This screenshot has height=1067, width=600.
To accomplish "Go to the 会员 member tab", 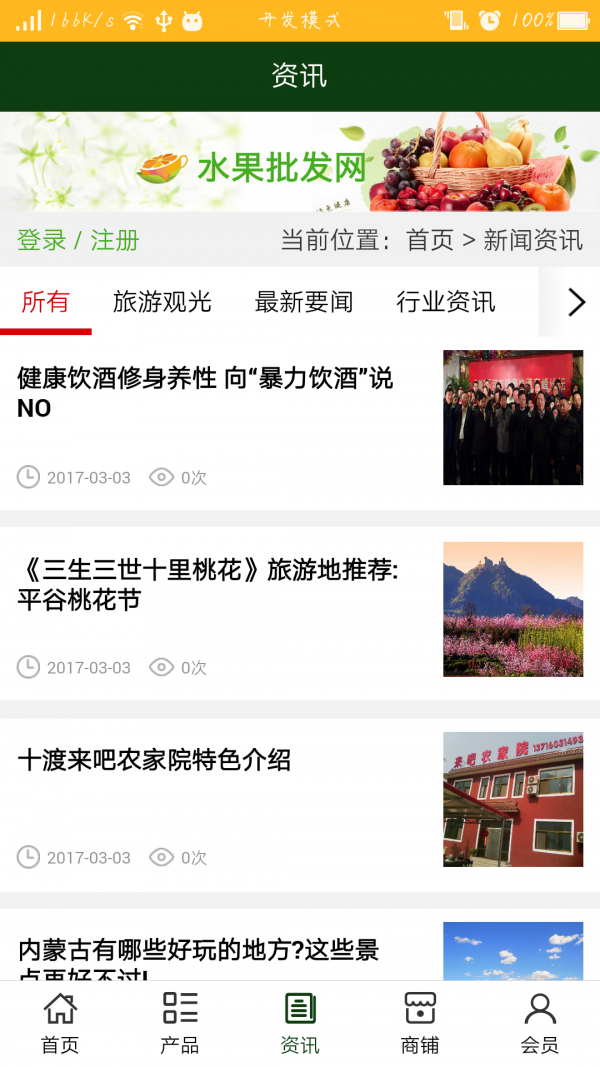I will point(540,1023).
